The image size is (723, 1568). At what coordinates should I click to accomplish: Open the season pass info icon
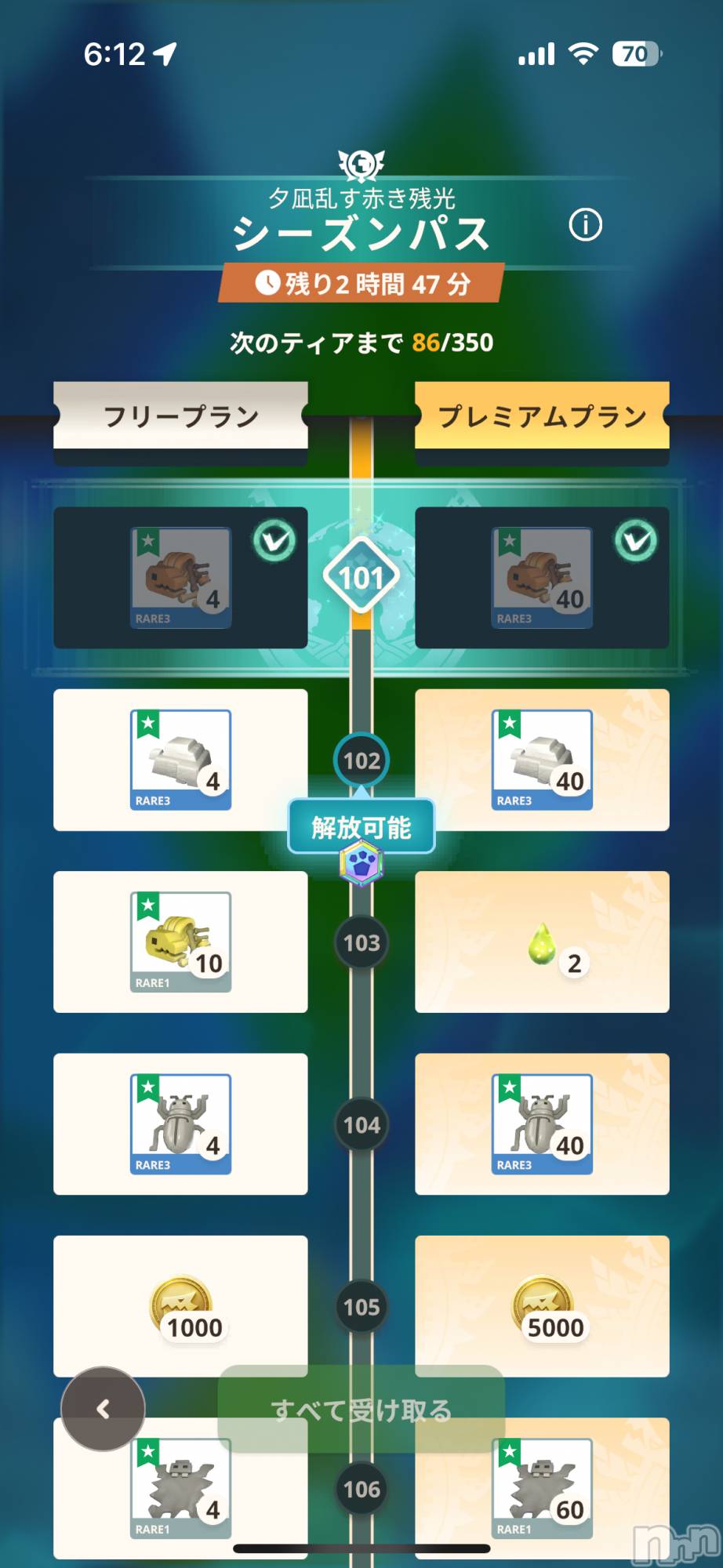(x=585, y=226)
